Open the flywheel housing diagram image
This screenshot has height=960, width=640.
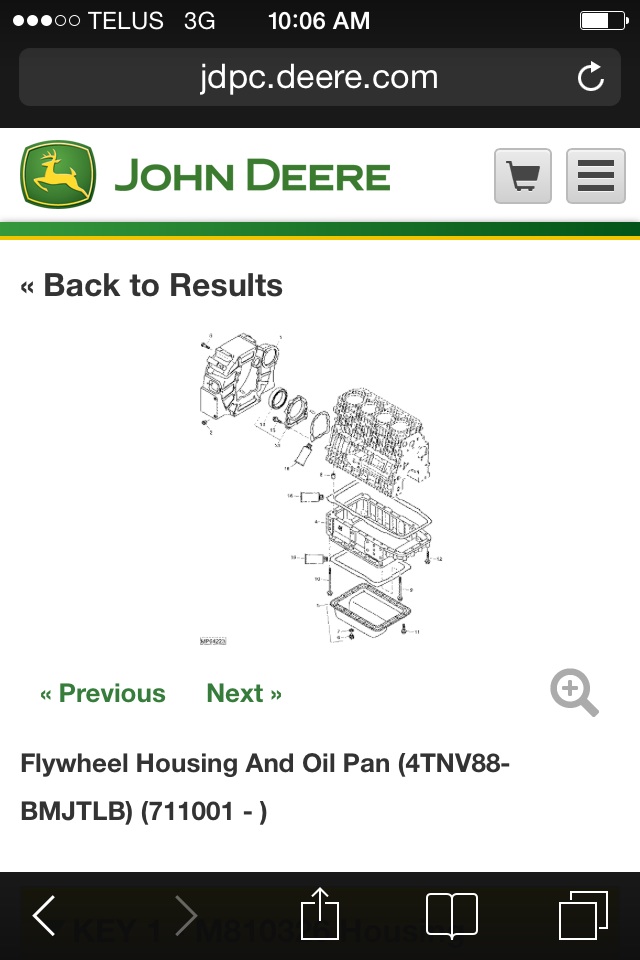pyautogui.click(x=320, y=487)
